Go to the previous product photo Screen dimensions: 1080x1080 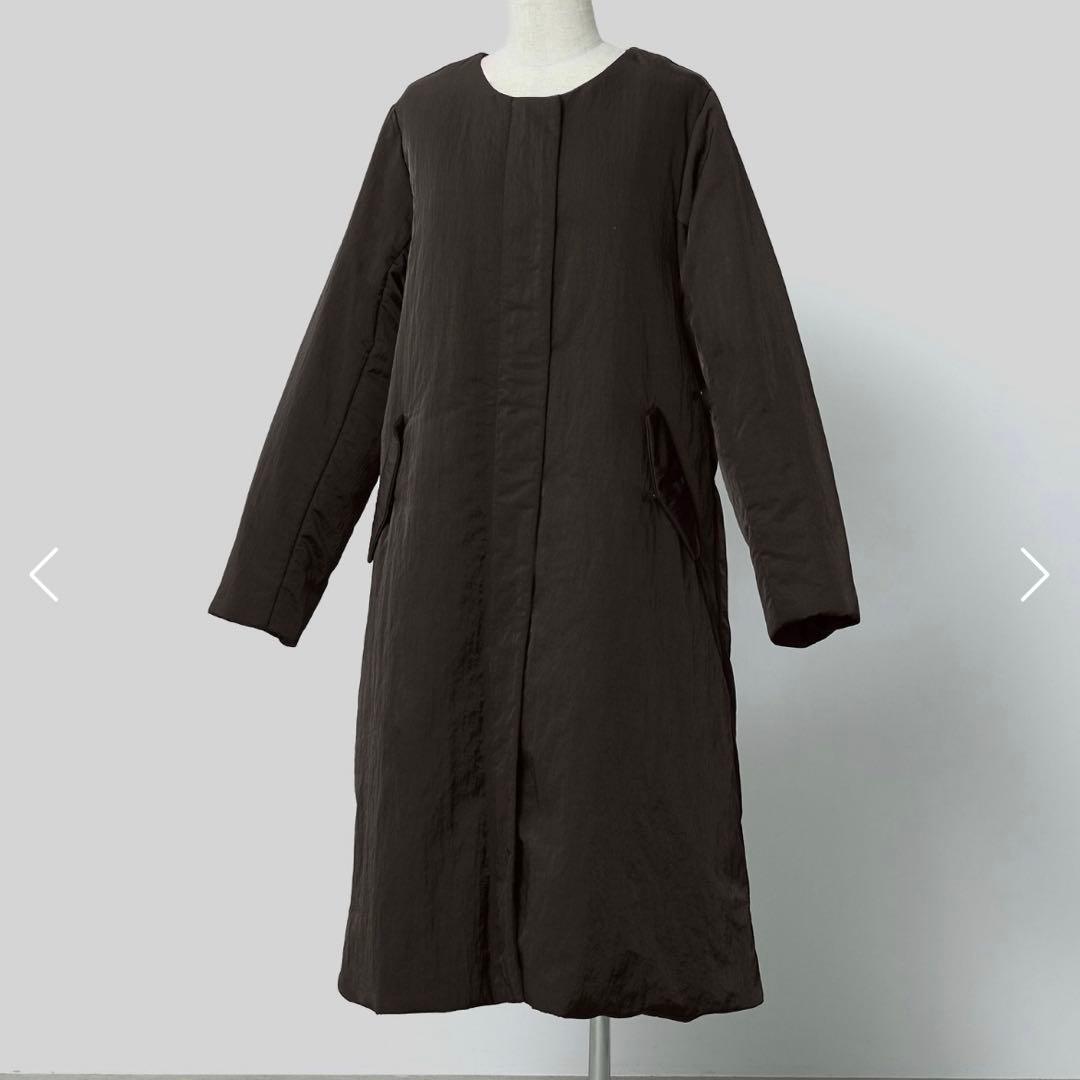[x=44, y=574]
